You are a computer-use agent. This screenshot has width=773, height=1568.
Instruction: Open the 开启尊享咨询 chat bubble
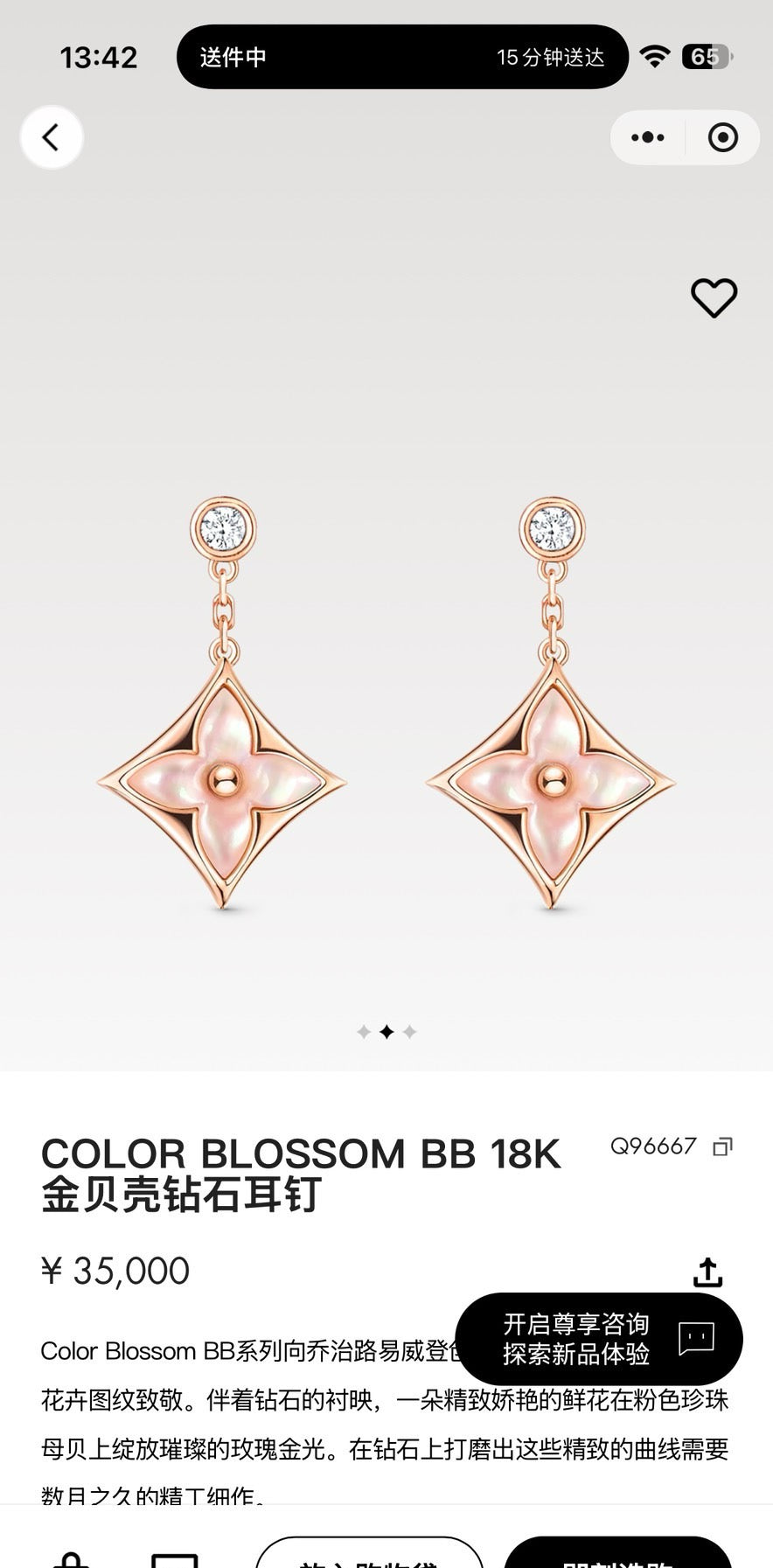599,1339
